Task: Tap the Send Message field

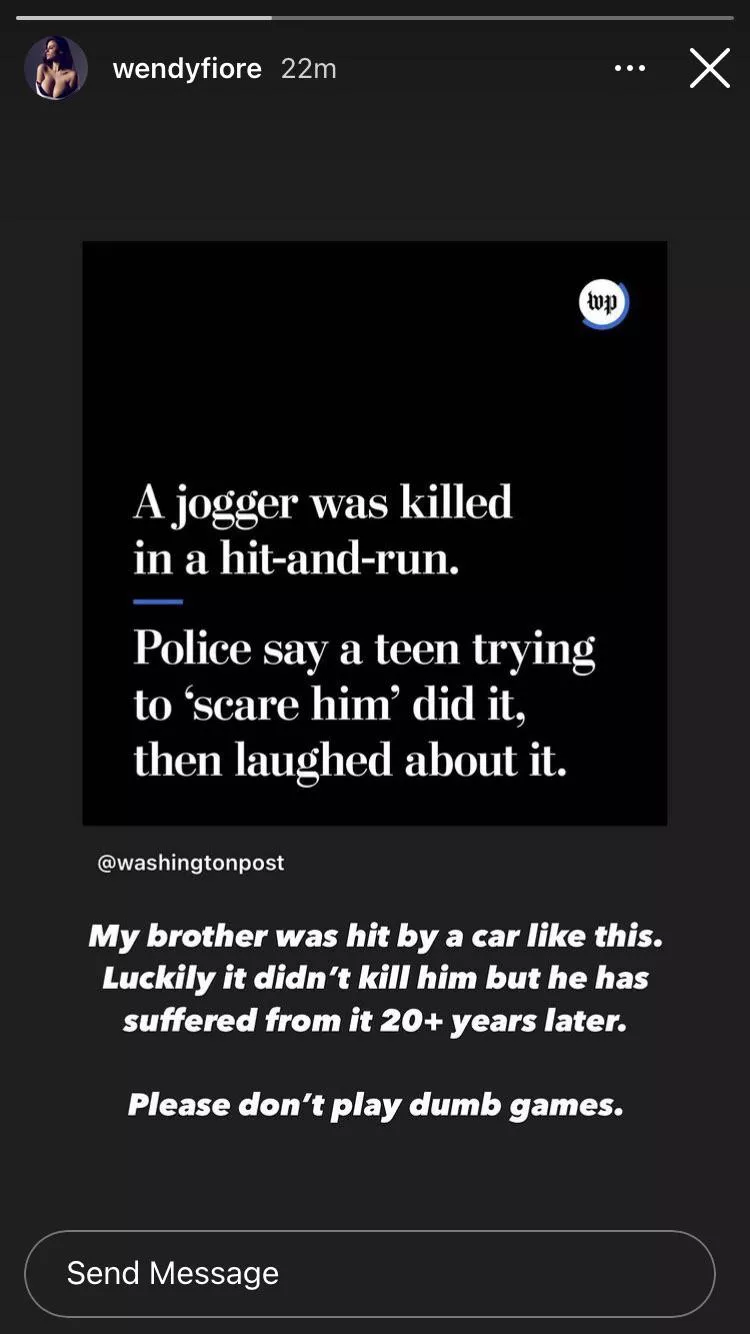Action: pyautogui.click(x=369, y=1273)
